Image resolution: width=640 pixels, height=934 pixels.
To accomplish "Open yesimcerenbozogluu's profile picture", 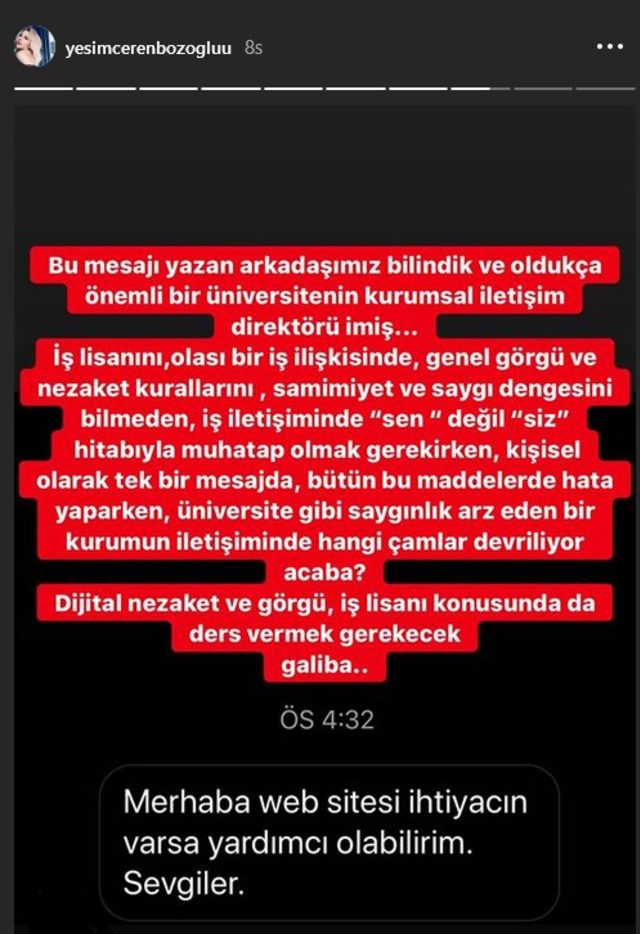I will pyautogui.click(x=35, y=47).
